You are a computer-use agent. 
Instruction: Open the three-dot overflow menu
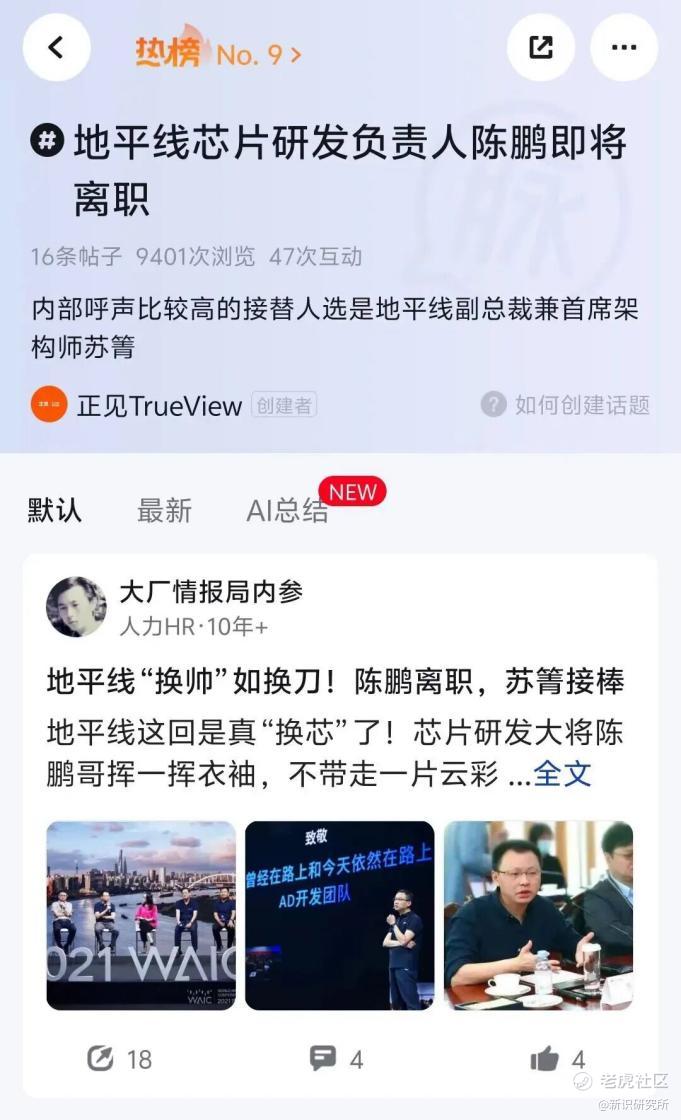tap(623, 47)
